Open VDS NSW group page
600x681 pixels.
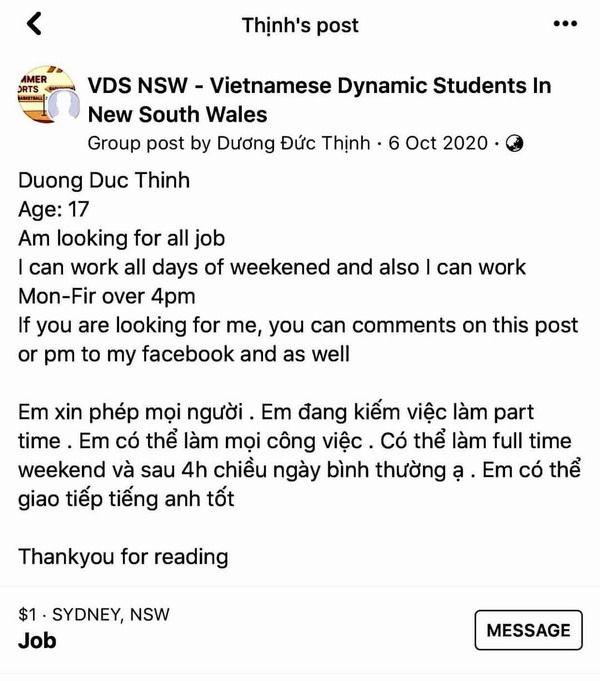[318, 99]
